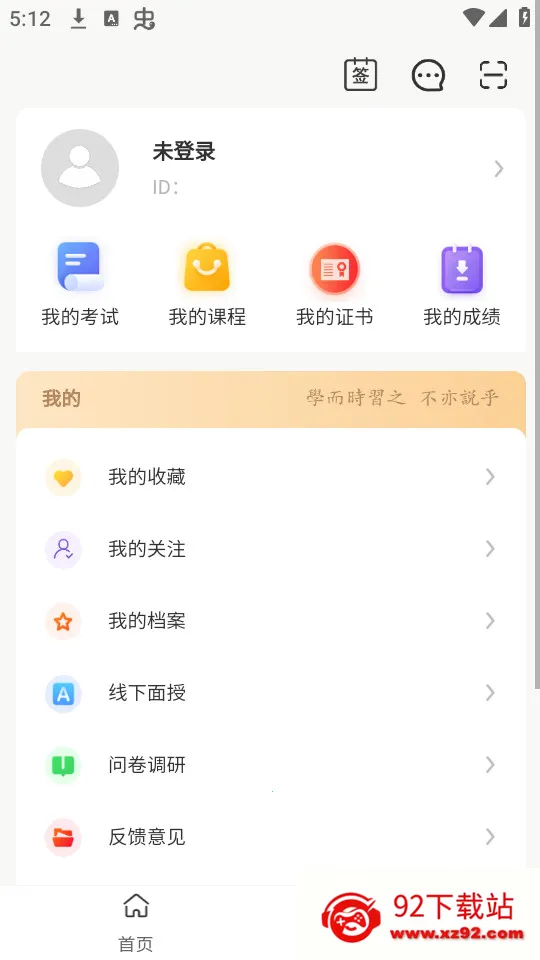This screenshot has width=540, height=960.
Task: Tap the 未登录 profile row to log in
Action: [271, 168]
